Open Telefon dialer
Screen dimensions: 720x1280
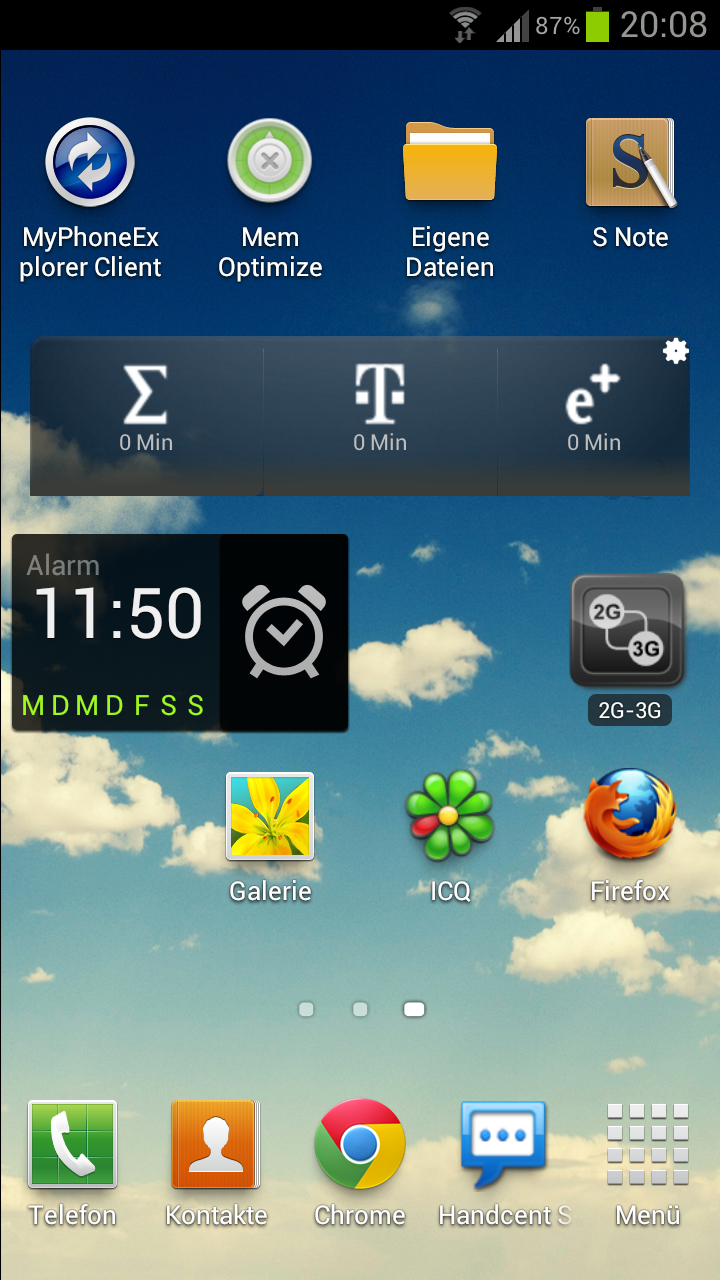point(72,1164)
